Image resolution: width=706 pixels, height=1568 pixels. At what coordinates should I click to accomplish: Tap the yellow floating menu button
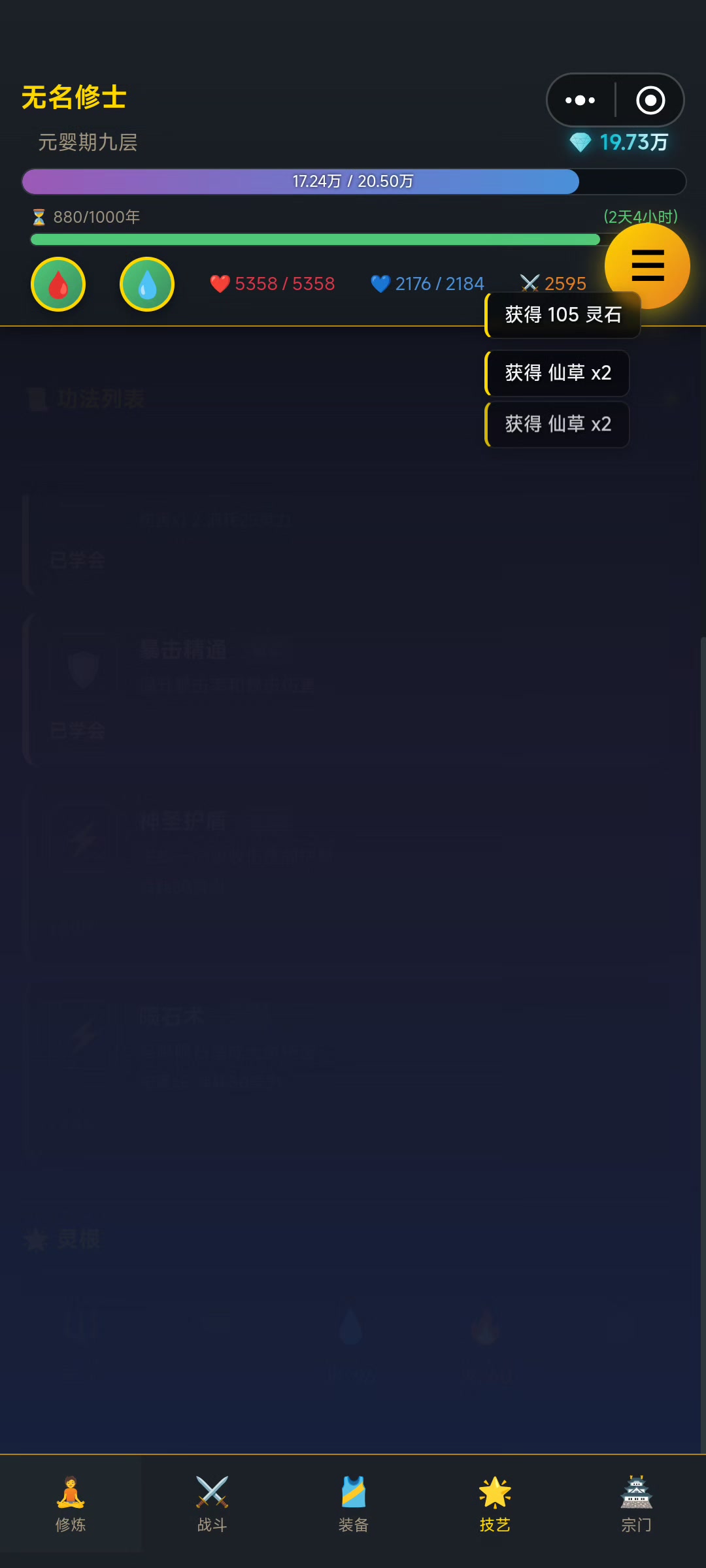pyautogui.click(x=647, y=265)
